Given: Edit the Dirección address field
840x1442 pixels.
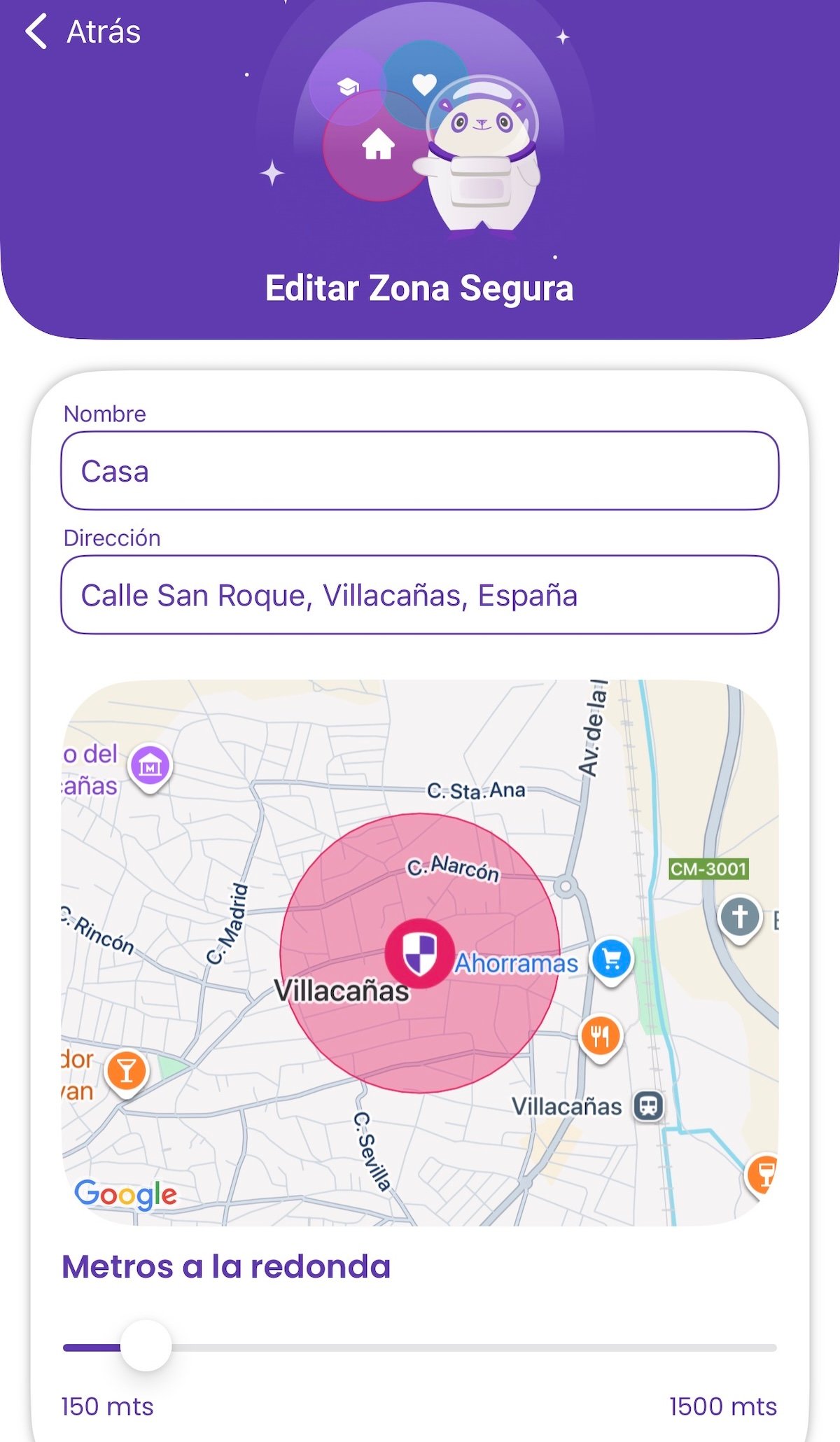Looking at the screenshot, I should pos(420,595).
